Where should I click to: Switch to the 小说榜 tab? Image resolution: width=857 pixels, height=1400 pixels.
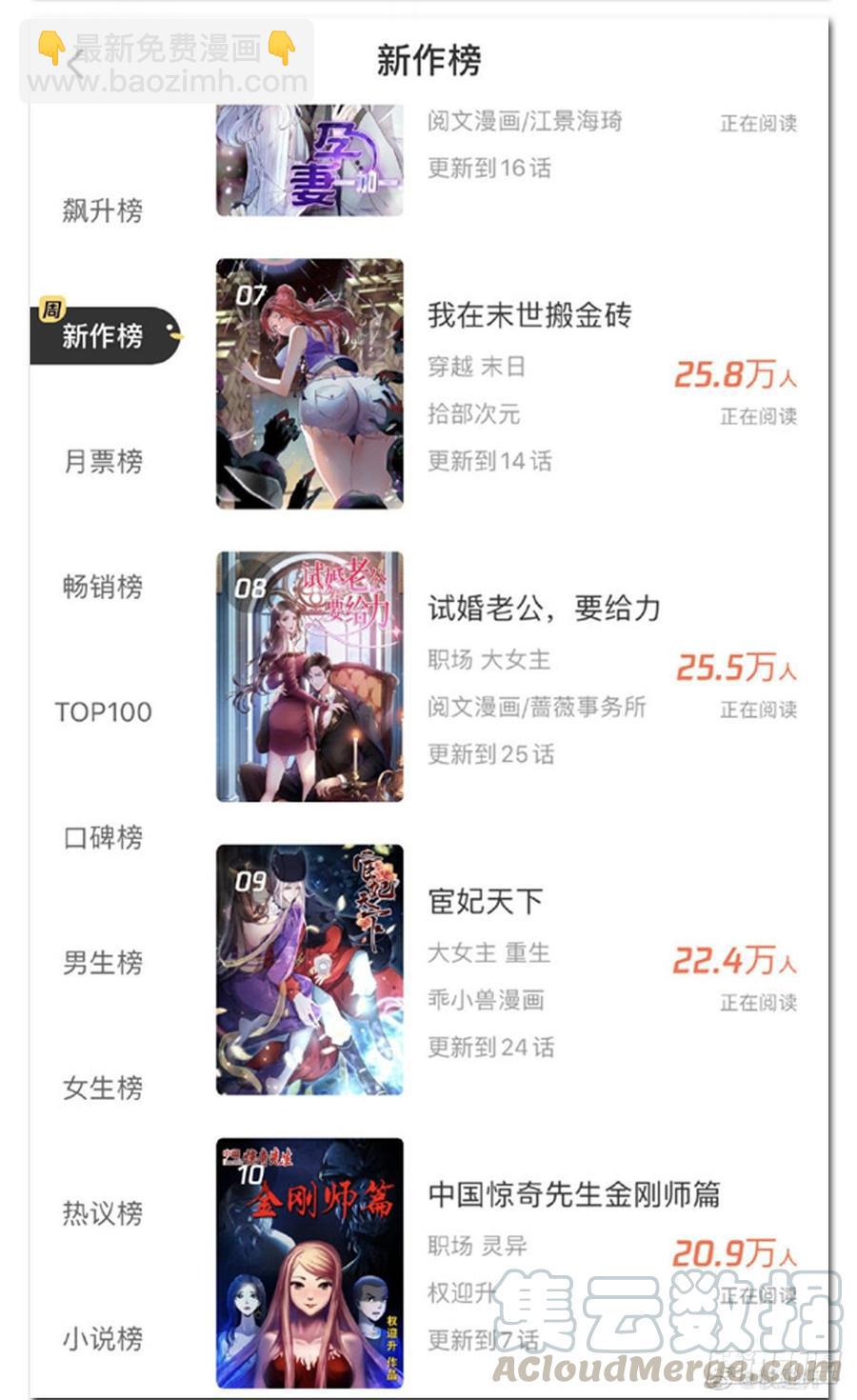[103, 1338]
